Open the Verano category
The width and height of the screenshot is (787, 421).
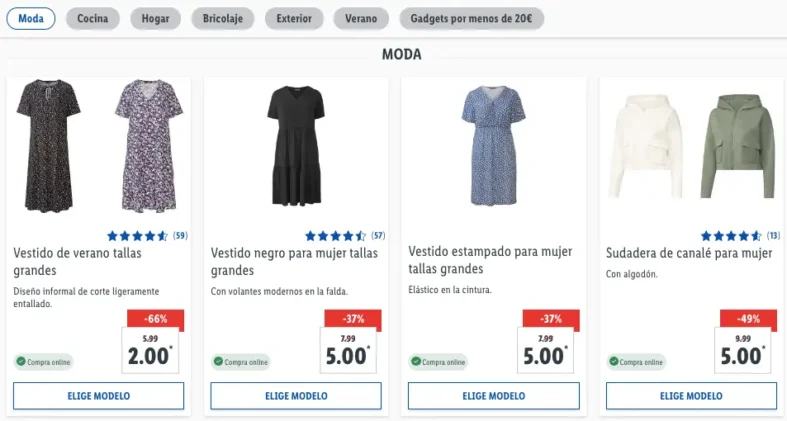(x=361, y=18)
